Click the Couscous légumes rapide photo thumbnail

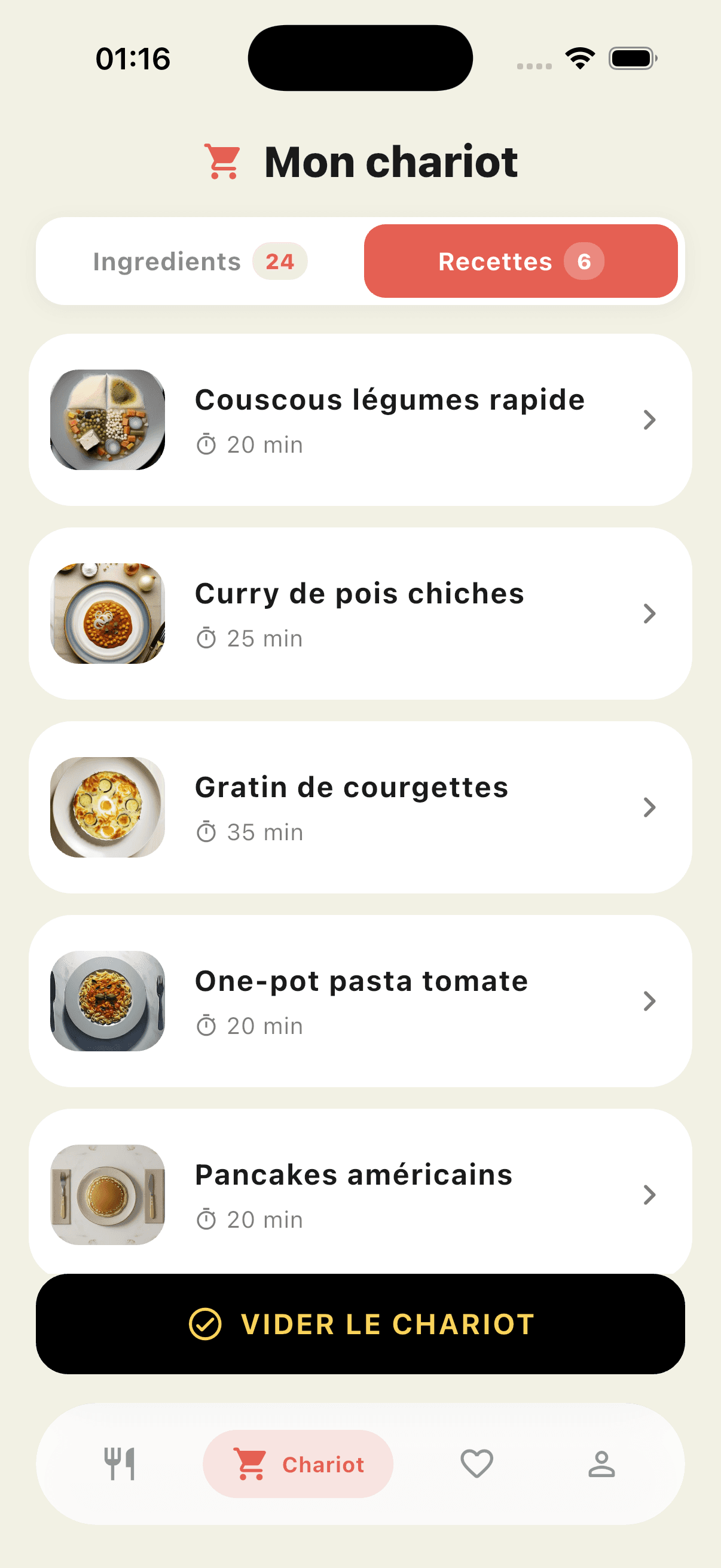107,419
